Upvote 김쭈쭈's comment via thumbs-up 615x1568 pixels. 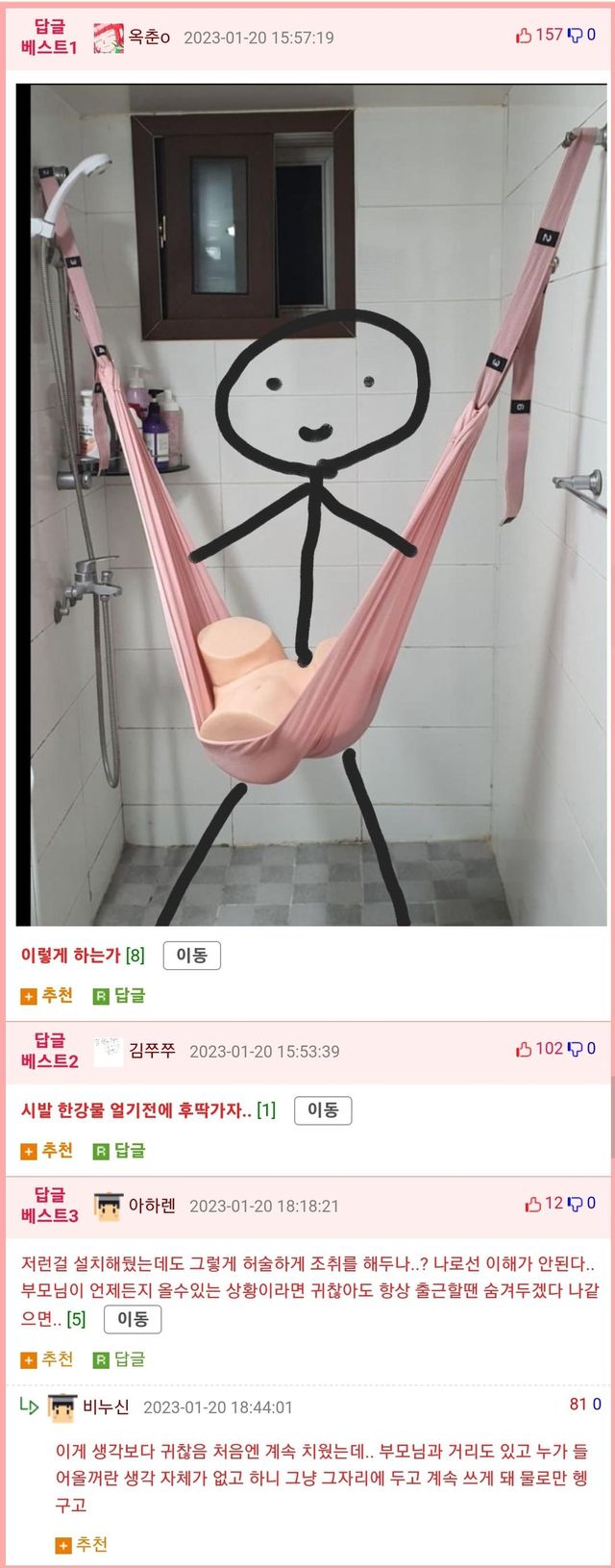coord(525,1049)
